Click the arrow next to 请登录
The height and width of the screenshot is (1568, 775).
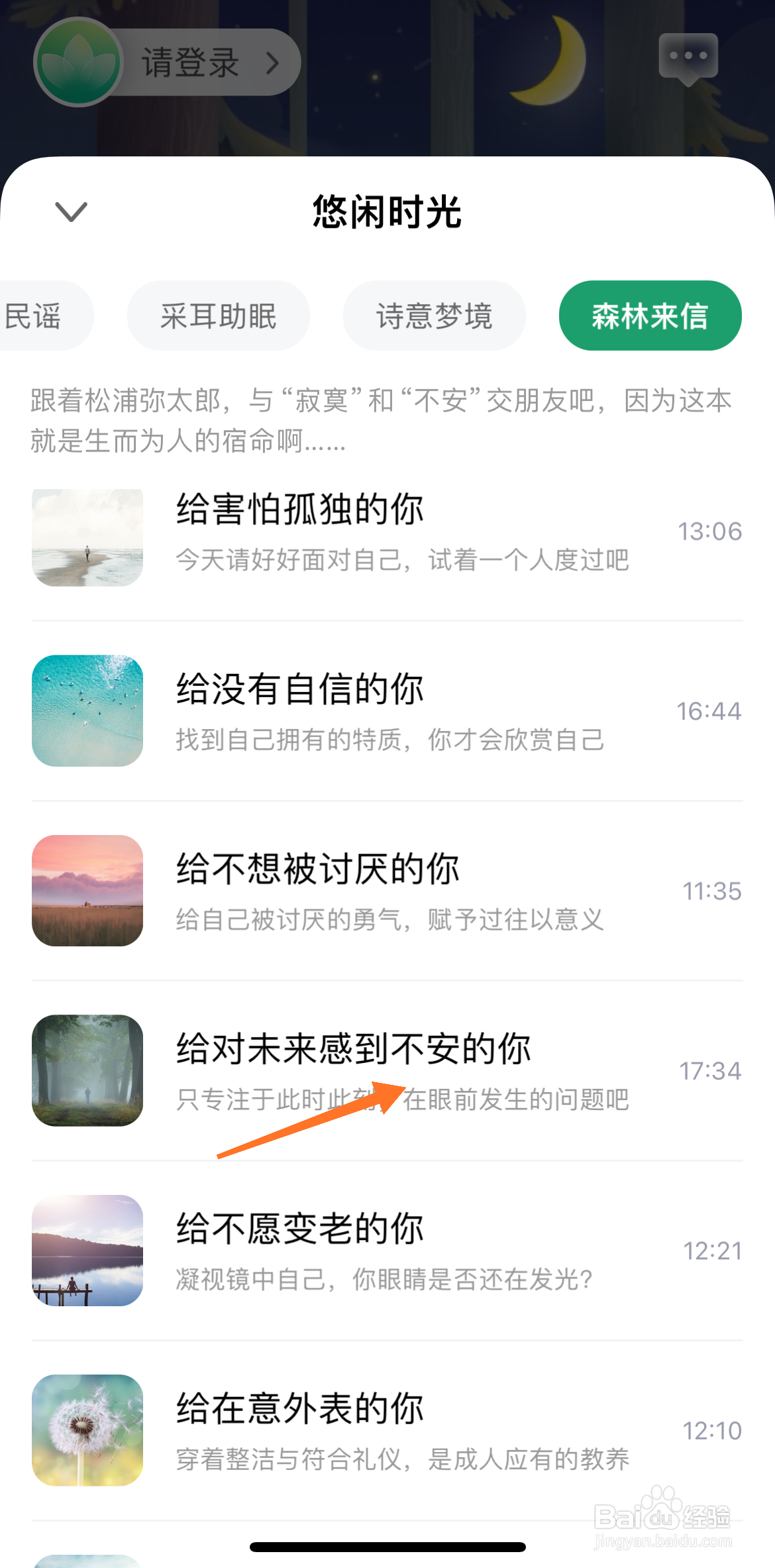(272, 62)
